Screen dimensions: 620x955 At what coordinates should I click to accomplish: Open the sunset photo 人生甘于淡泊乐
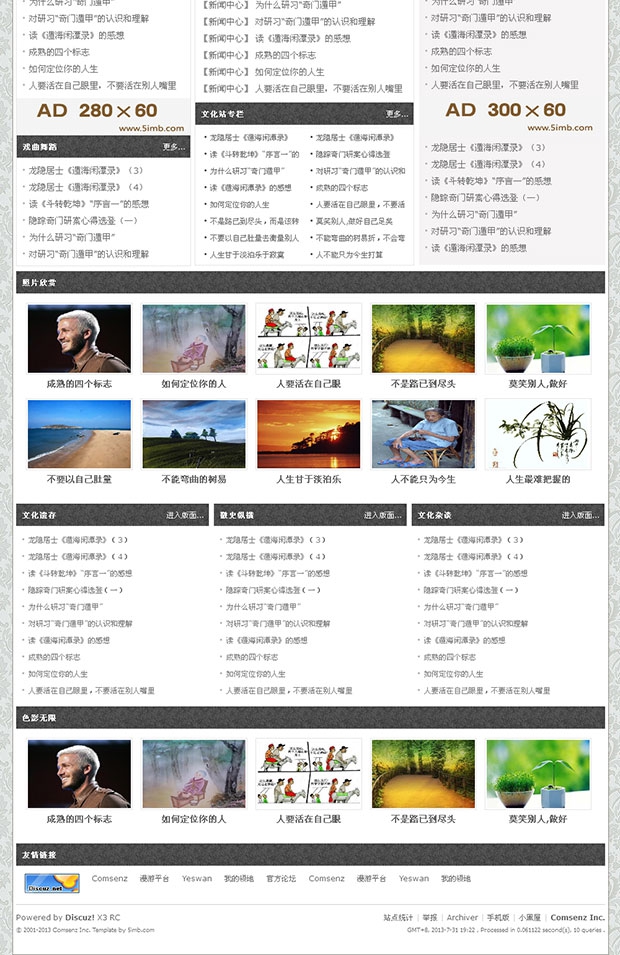[308, 434]
